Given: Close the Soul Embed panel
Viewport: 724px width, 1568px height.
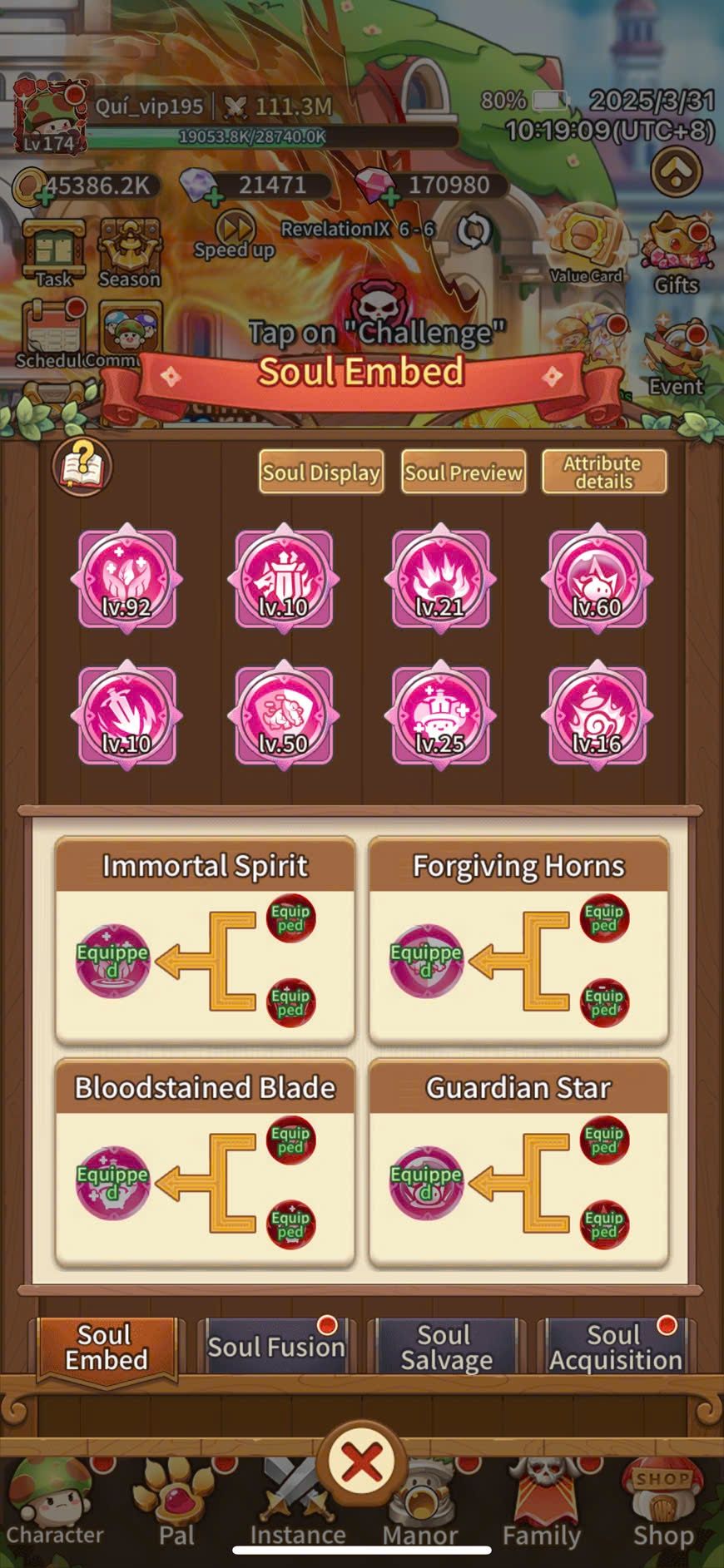Looking at the screenshot, I should [x=362, y=1461].
